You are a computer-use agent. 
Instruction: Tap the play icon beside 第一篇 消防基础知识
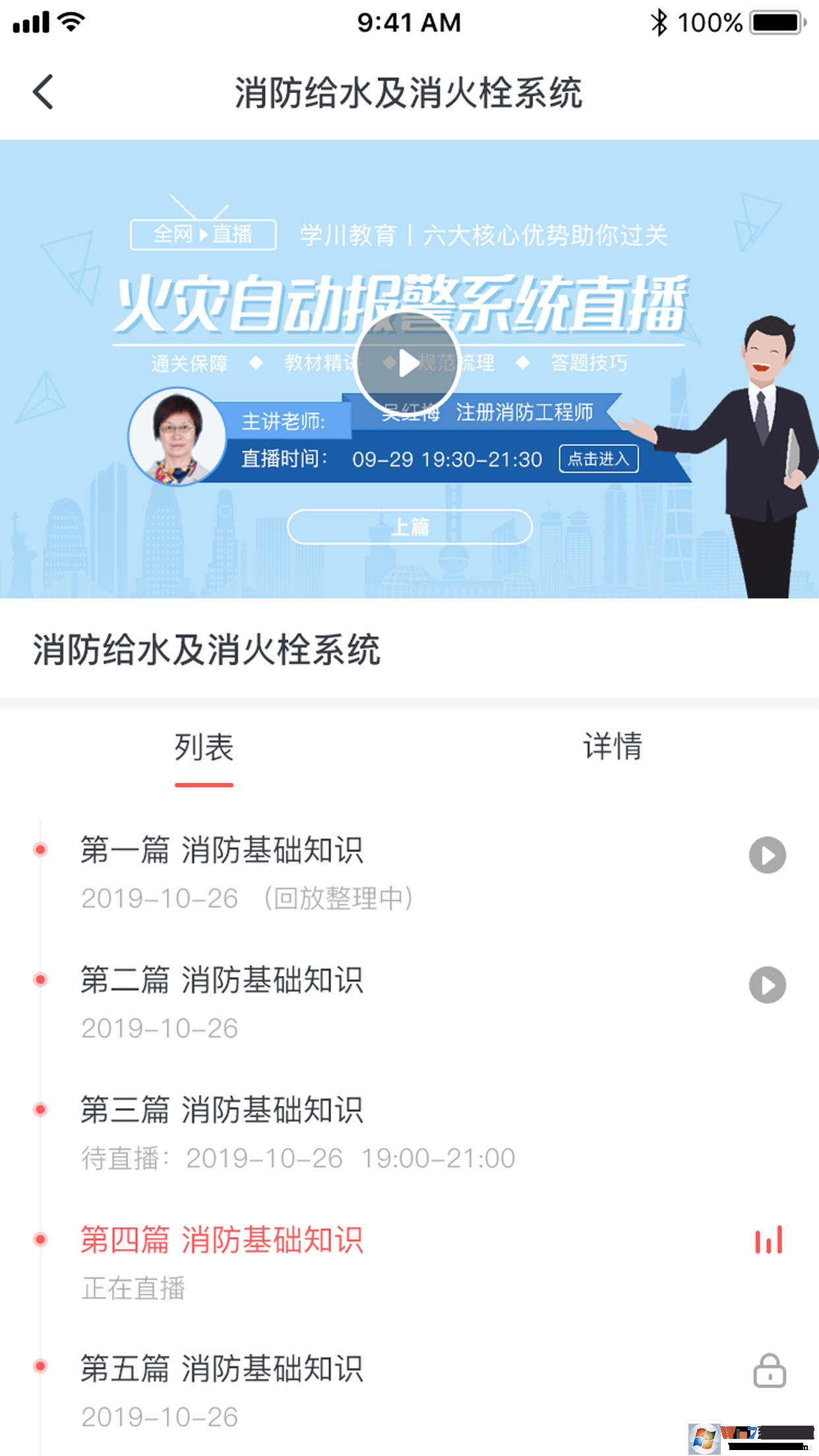pyautogui.click(x=767, y=855)
